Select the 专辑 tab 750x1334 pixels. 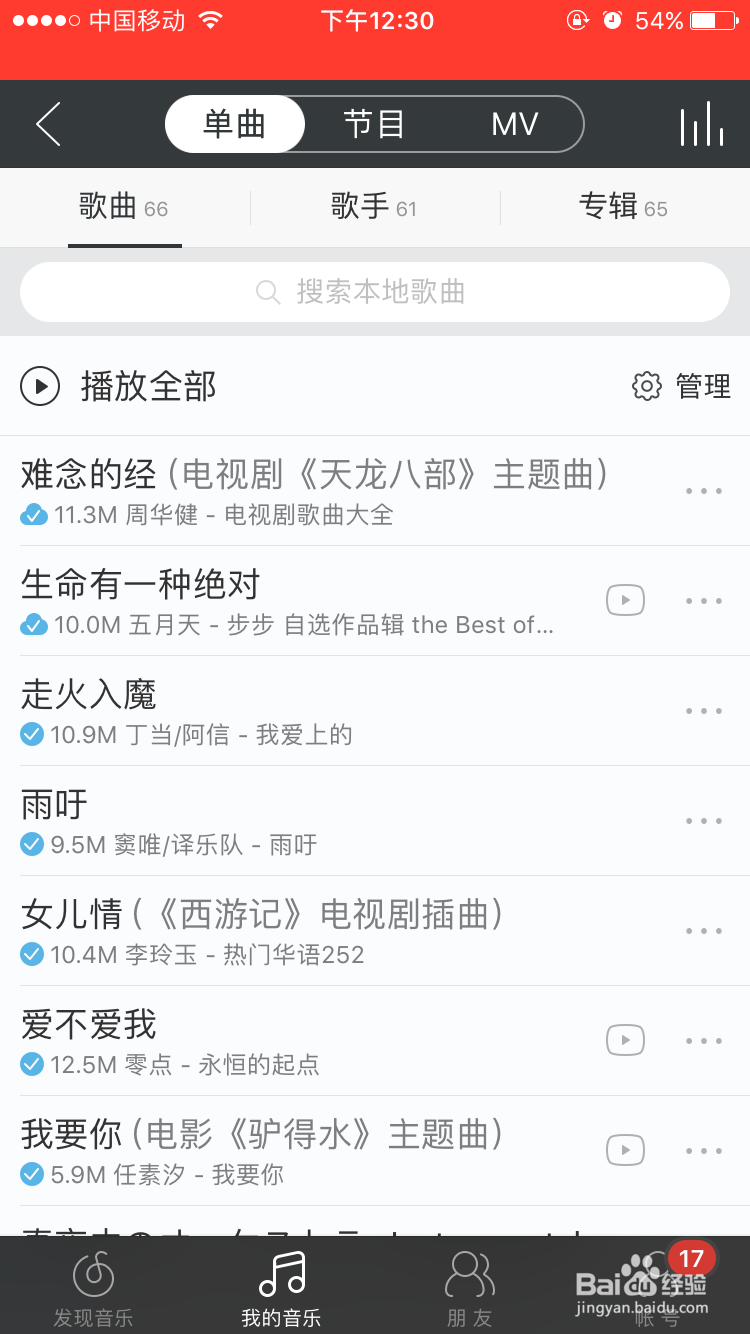point(624,207)
